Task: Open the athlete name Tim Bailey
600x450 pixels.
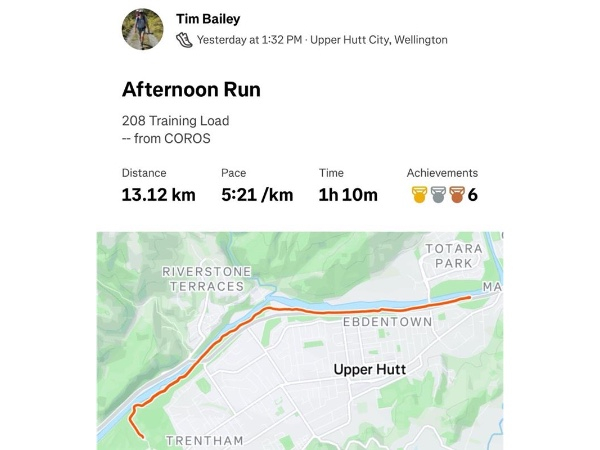Action: [208, 19]
